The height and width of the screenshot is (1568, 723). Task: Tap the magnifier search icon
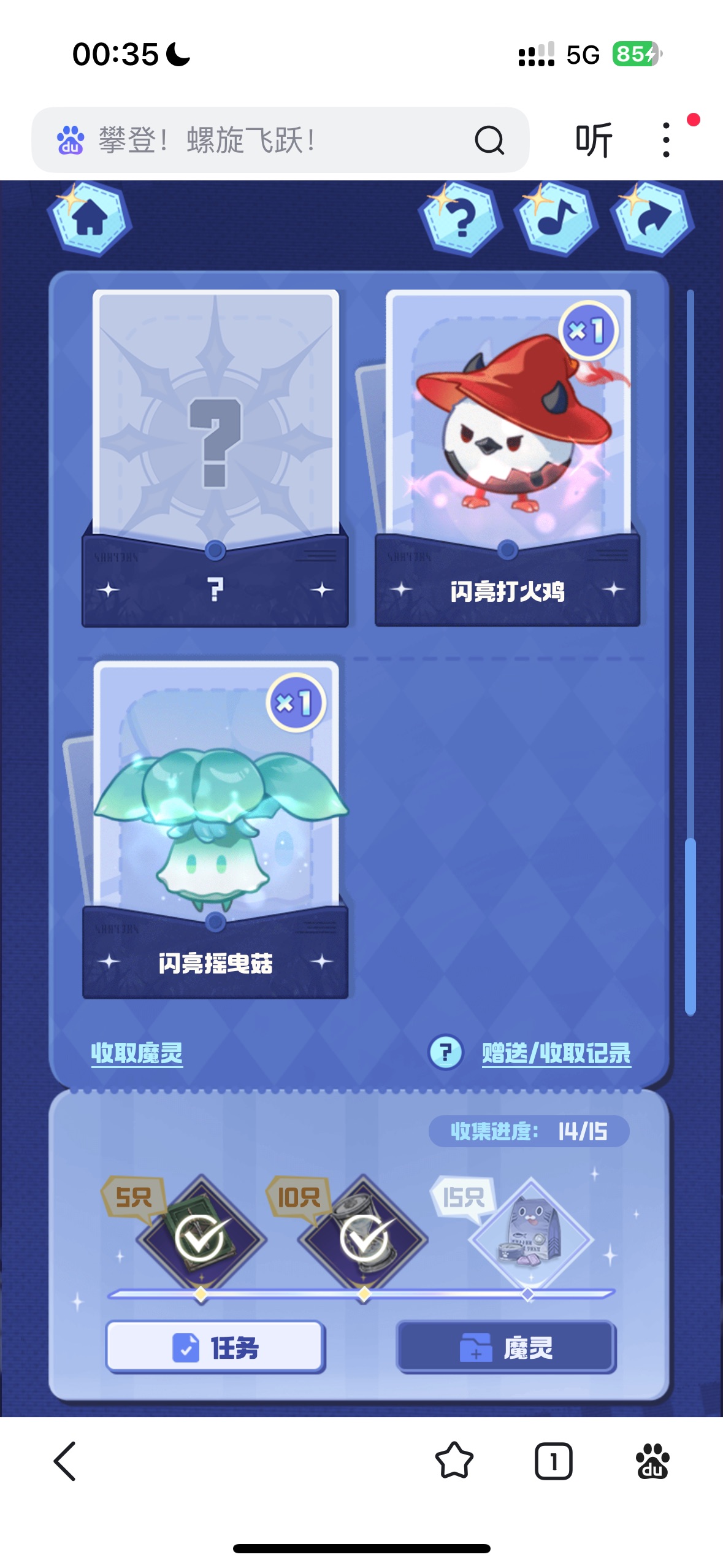[489, 140]
